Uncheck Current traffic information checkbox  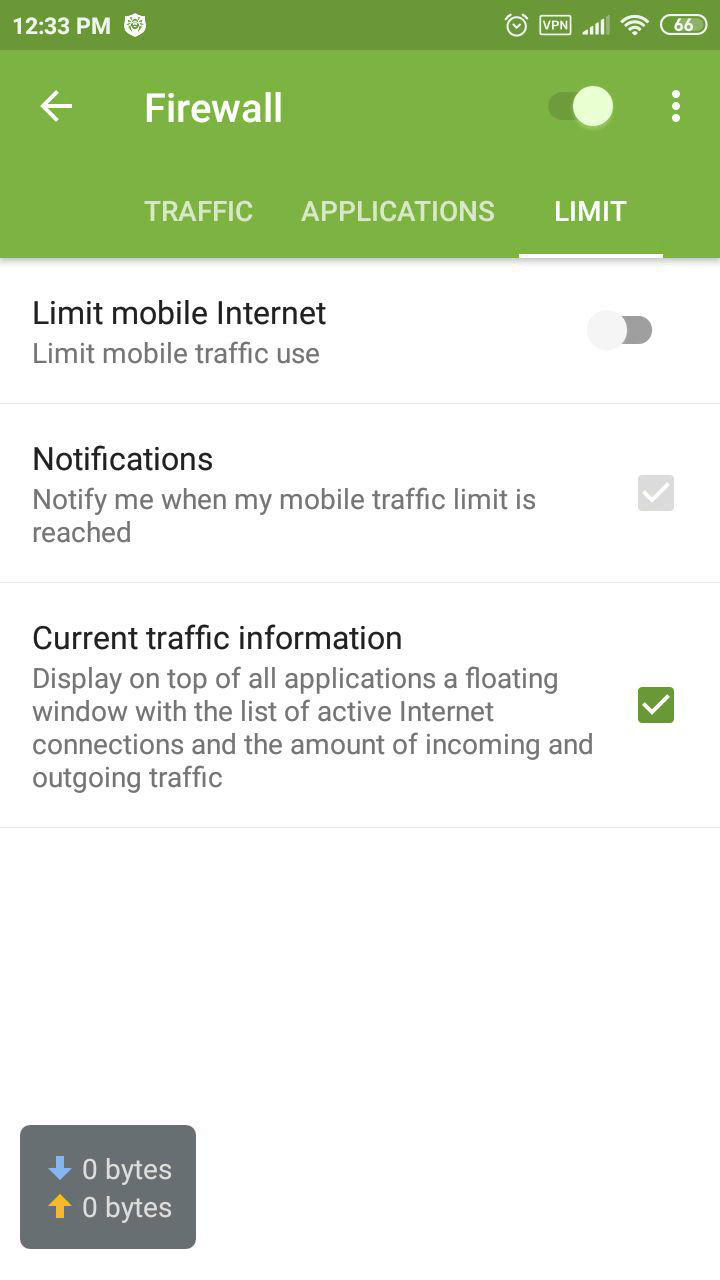(x=656, y=705)
